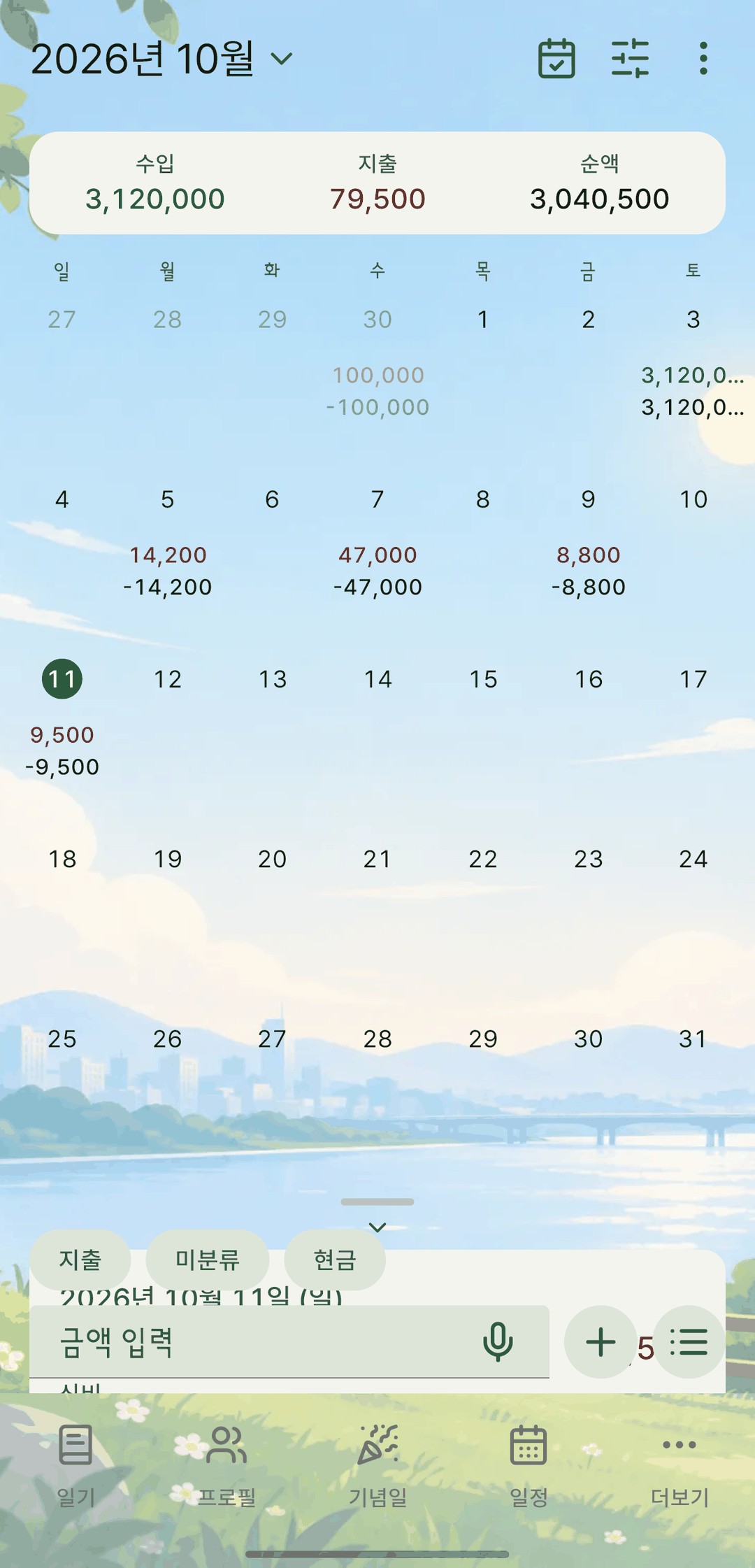Switch to the 일기 tab
This screenshot has width=755, height=1568.
(x=75, y=1465)
